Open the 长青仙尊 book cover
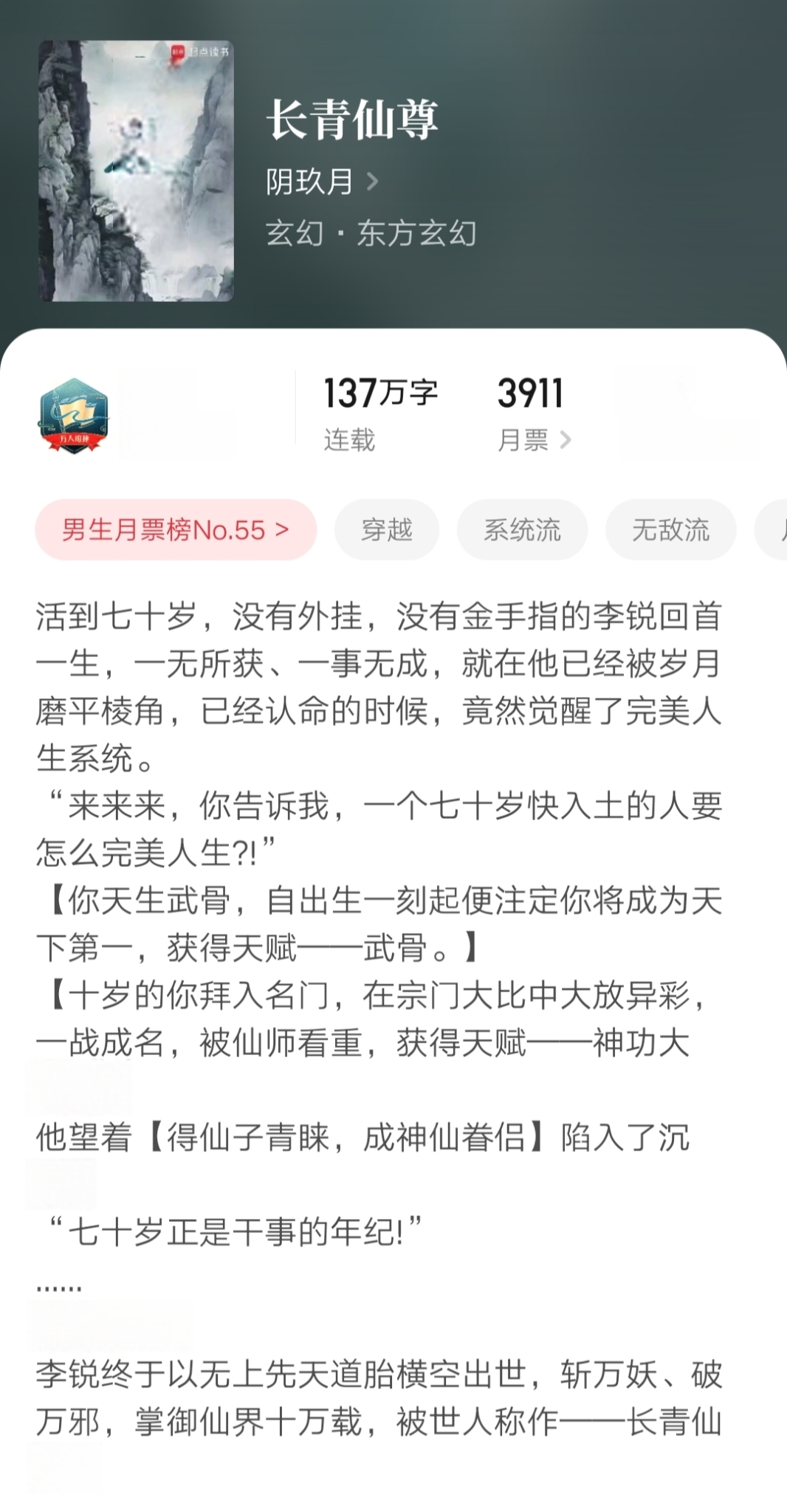 137,171
